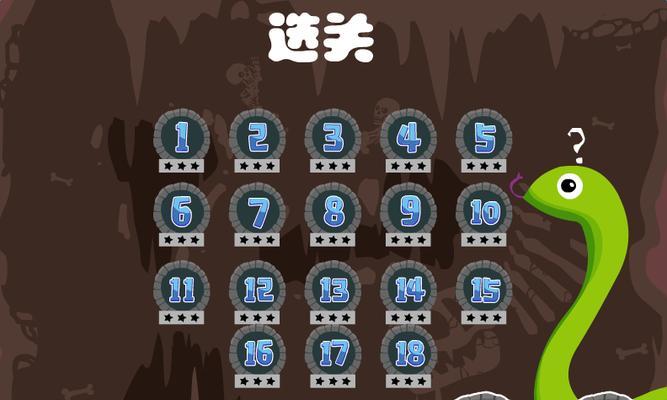Start level 10
Screen dimensions: 667x400
(x=484, y=211)
